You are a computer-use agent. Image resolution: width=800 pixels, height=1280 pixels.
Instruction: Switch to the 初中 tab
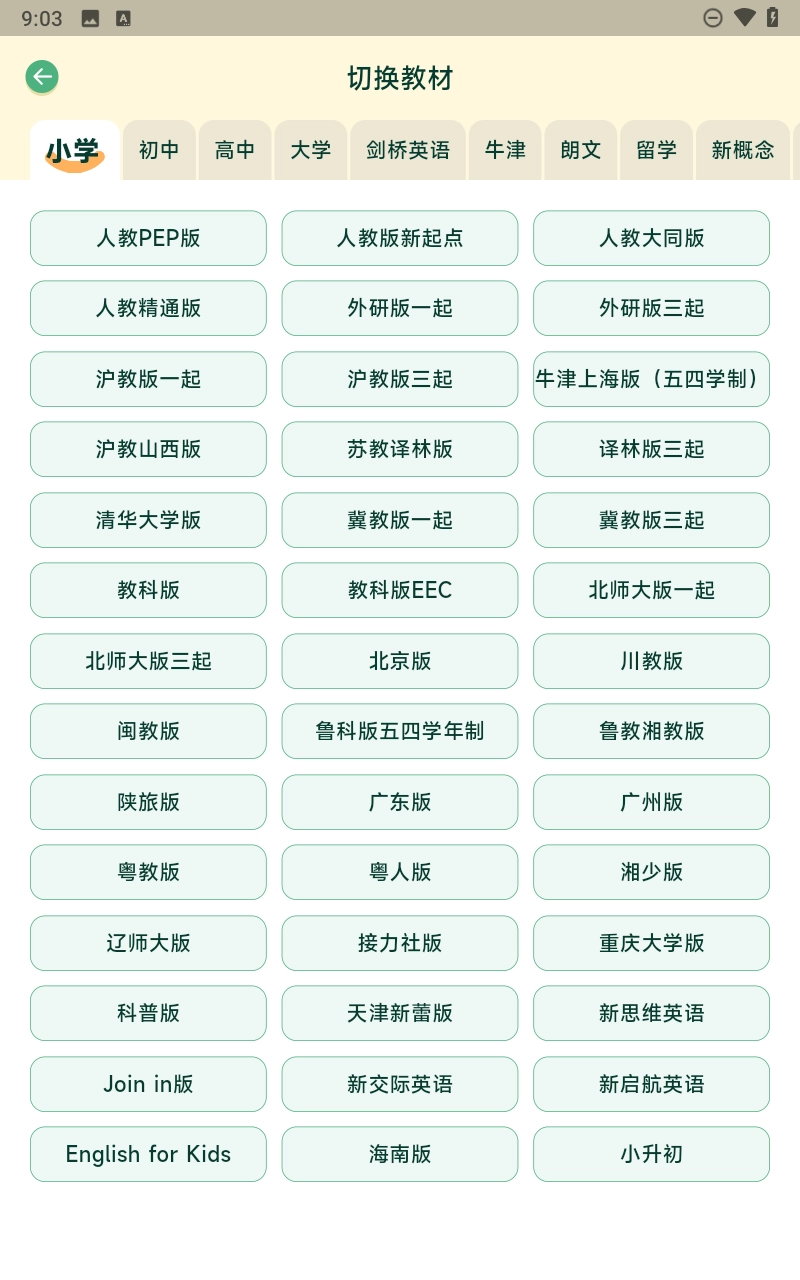tap(159, 150)
